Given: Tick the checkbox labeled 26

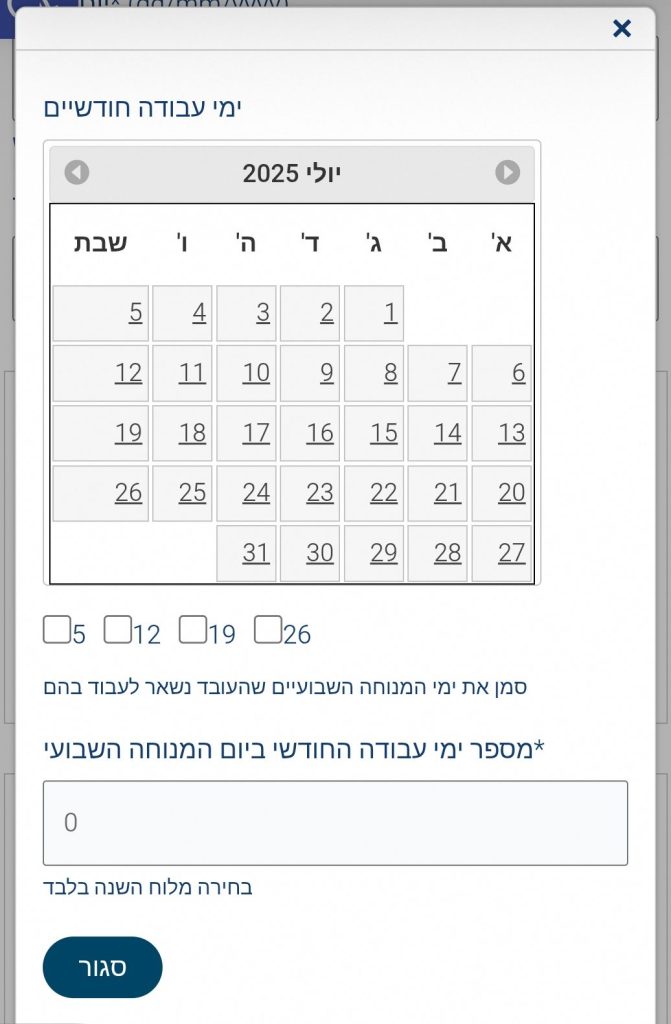Looking at the screenshot, I should pos(267,630).
